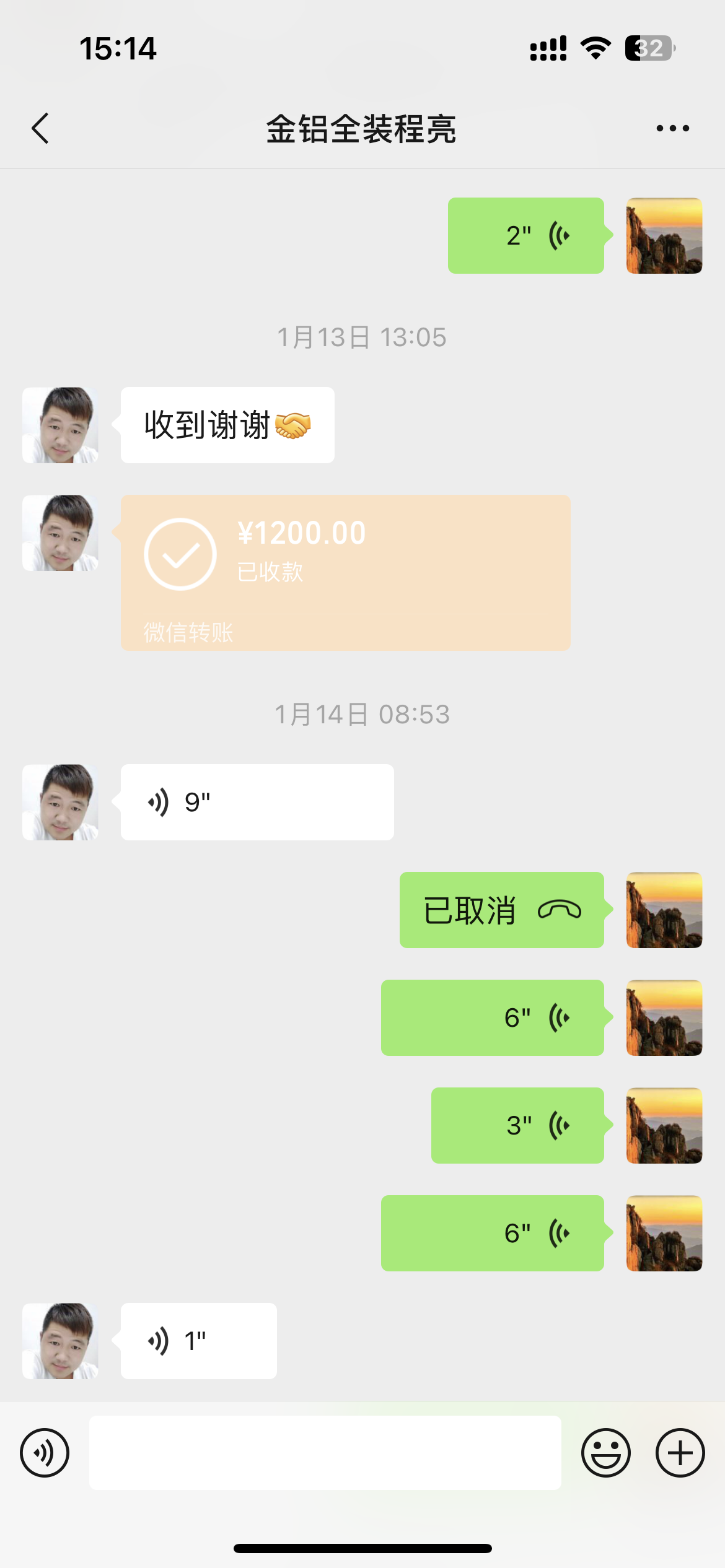725x1568 pixels.
Task: Play the 2-second sent voice message
Action: tap(525, 236)
